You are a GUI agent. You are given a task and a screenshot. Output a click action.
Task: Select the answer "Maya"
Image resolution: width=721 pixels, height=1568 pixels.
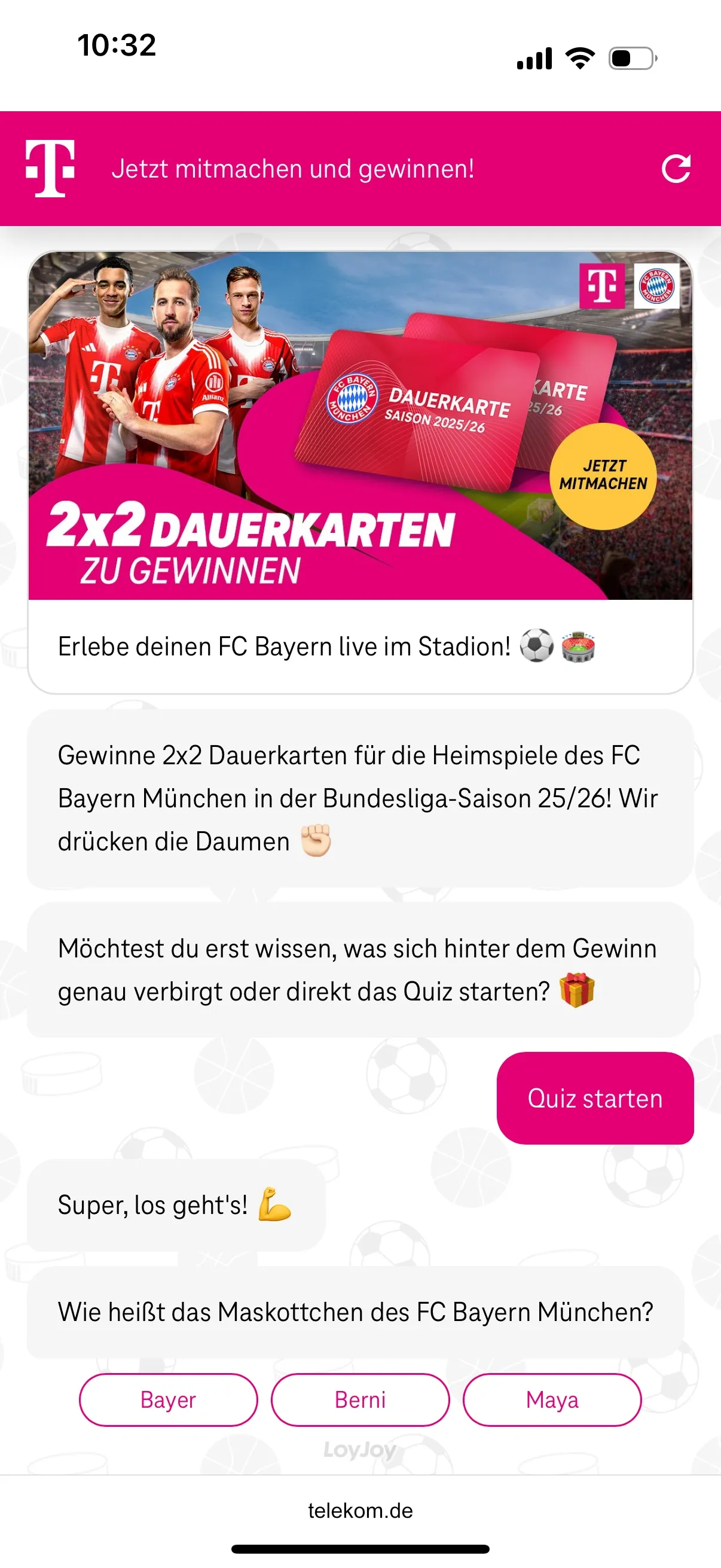tap(552, 1399)
